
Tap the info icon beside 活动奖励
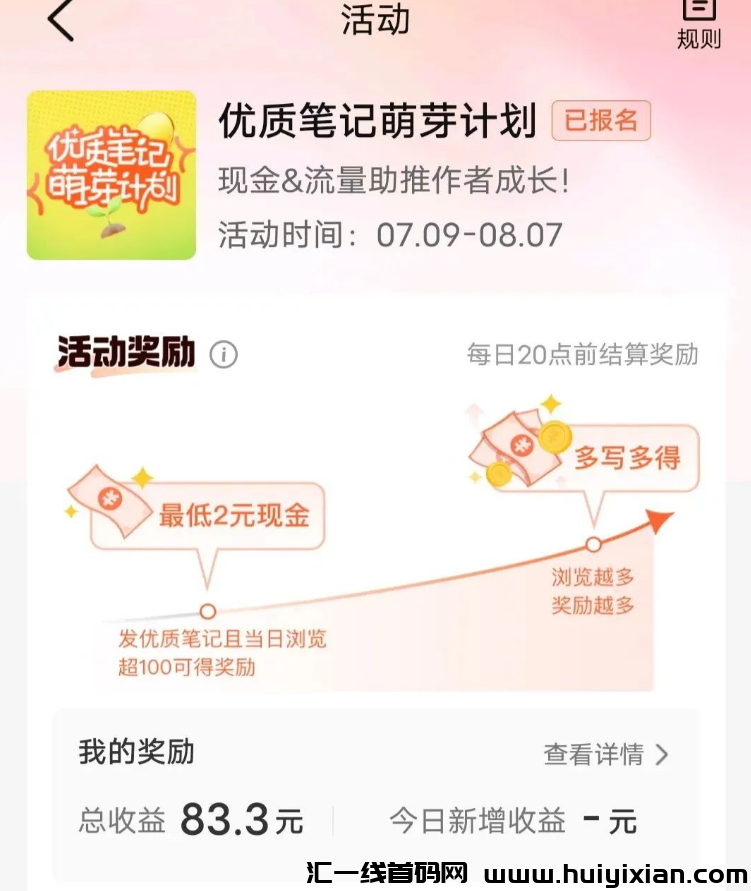coord(224,355)
